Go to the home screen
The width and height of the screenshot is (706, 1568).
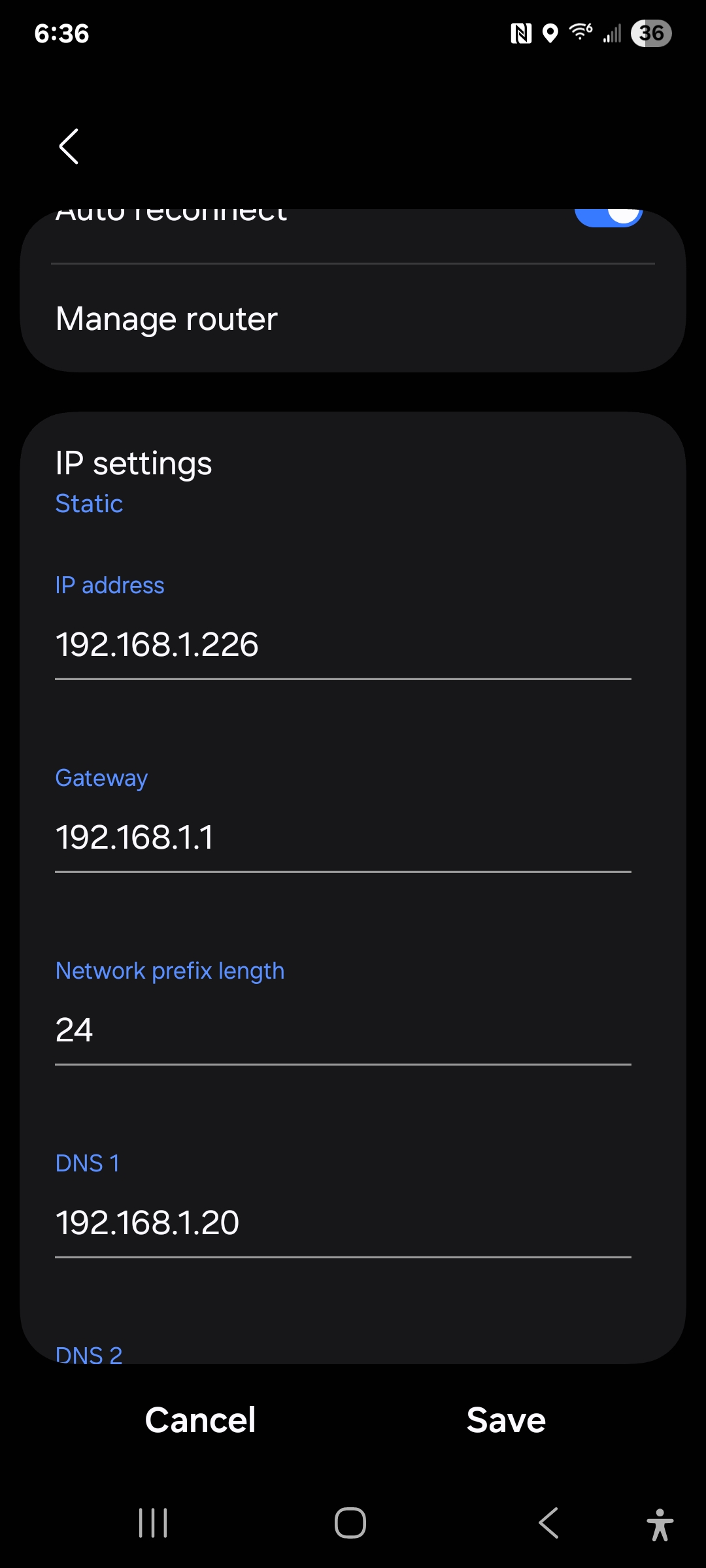pos(350,1523)
